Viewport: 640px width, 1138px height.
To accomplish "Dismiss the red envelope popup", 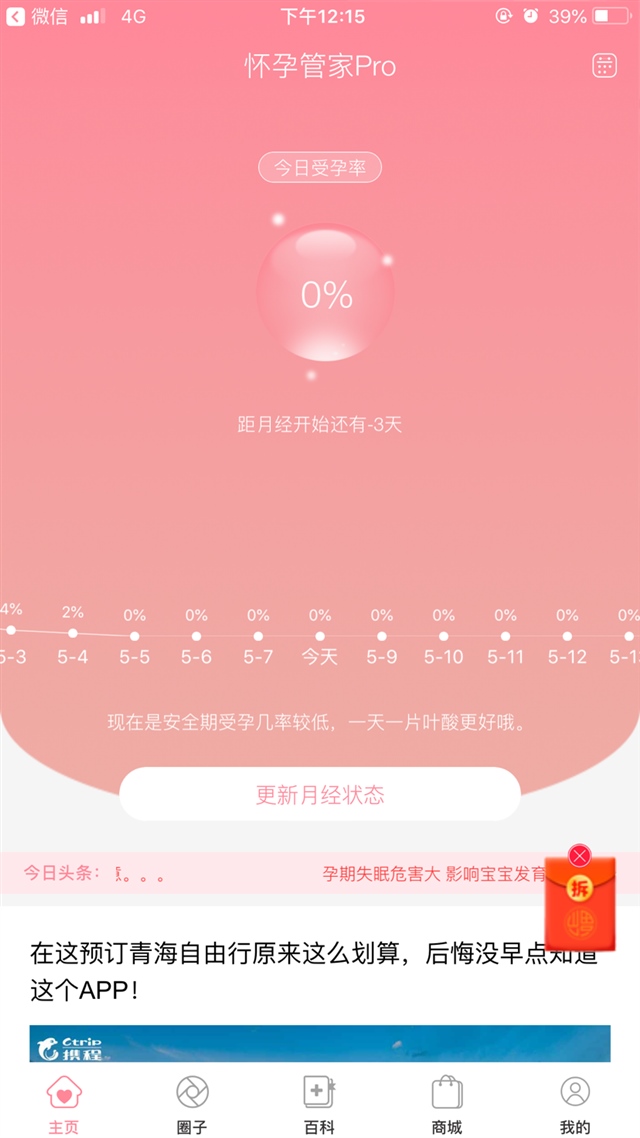I will 579,855.
